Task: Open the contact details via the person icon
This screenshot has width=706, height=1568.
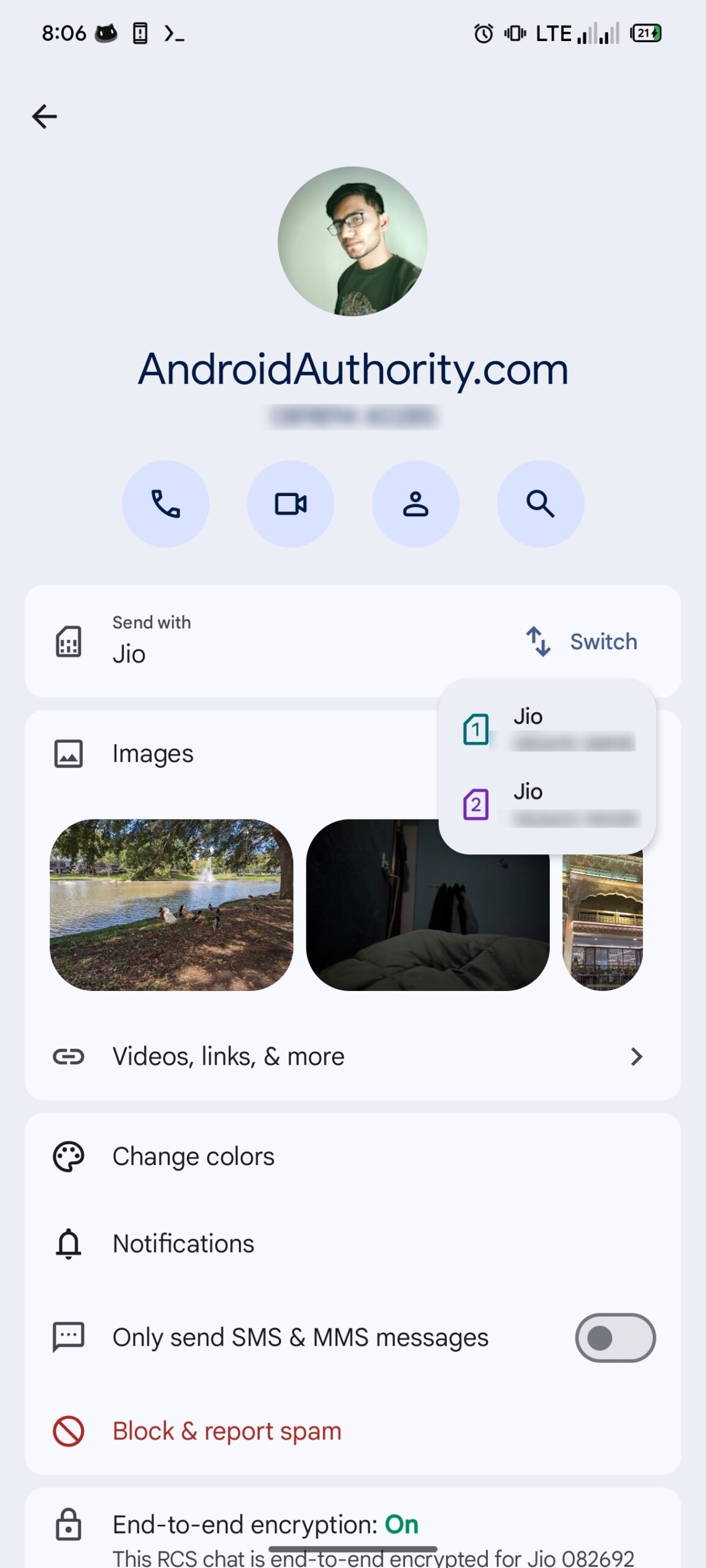Action: (x=415, y=503)
